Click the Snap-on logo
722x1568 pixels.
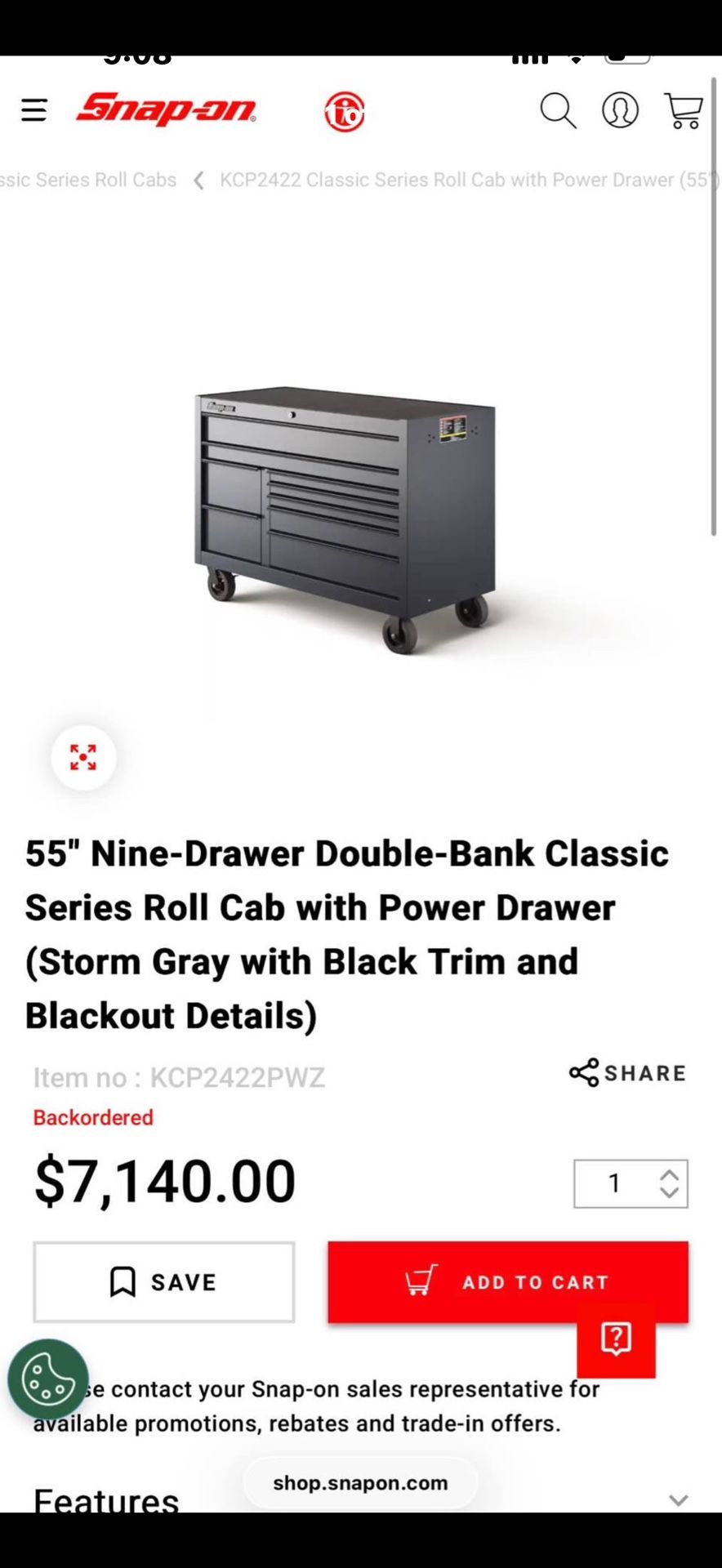click(x=165, y=111)
